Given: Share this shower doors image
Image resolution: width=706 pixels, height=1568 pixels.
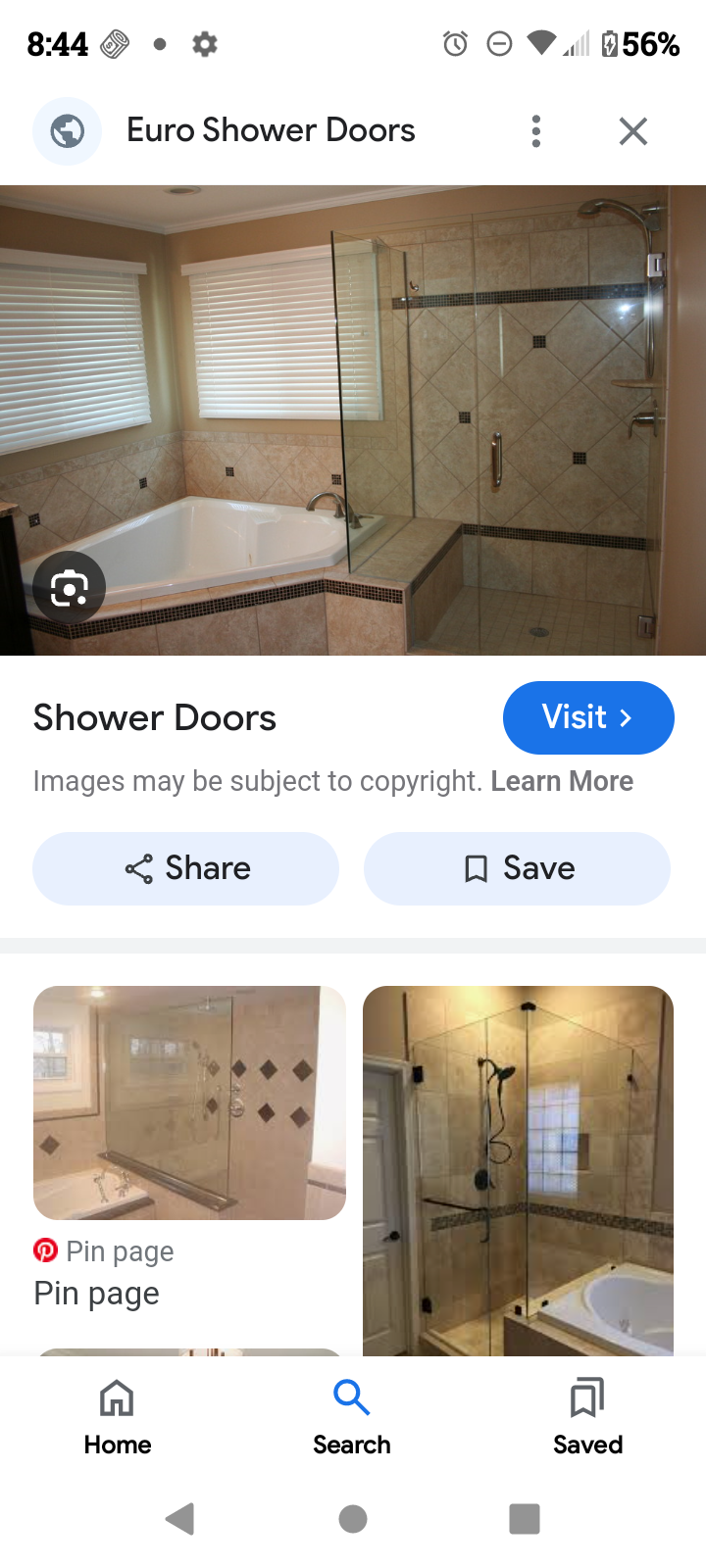Looking at the screenshot, I should pos(186,868).
